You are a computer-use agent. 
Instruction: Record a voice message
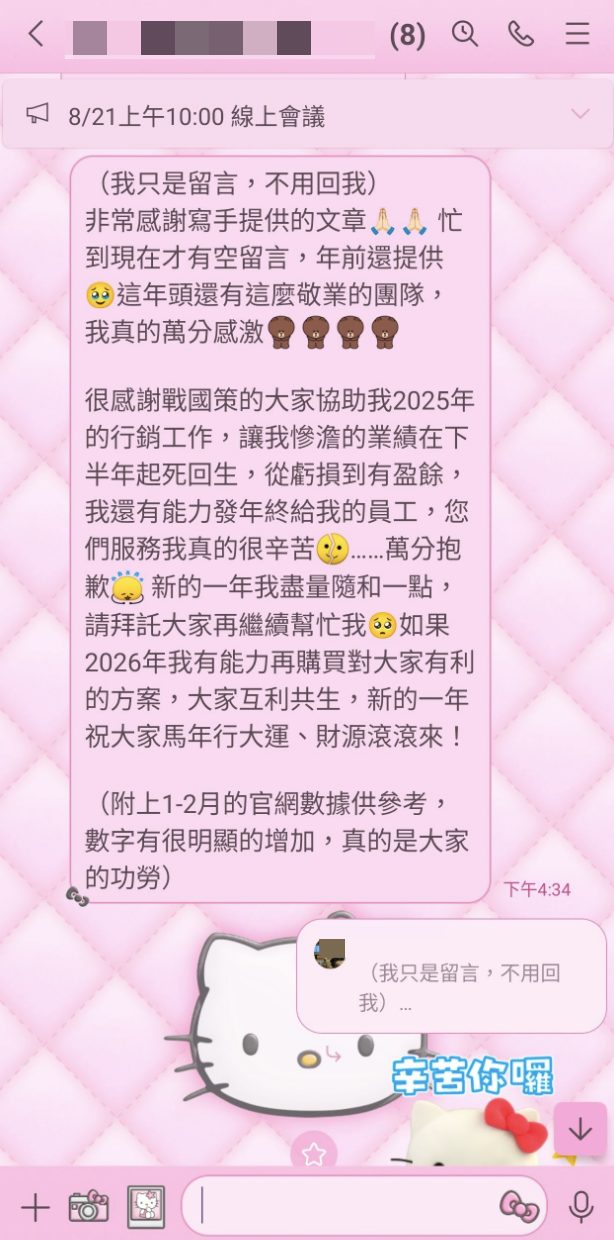(580, 1207)
